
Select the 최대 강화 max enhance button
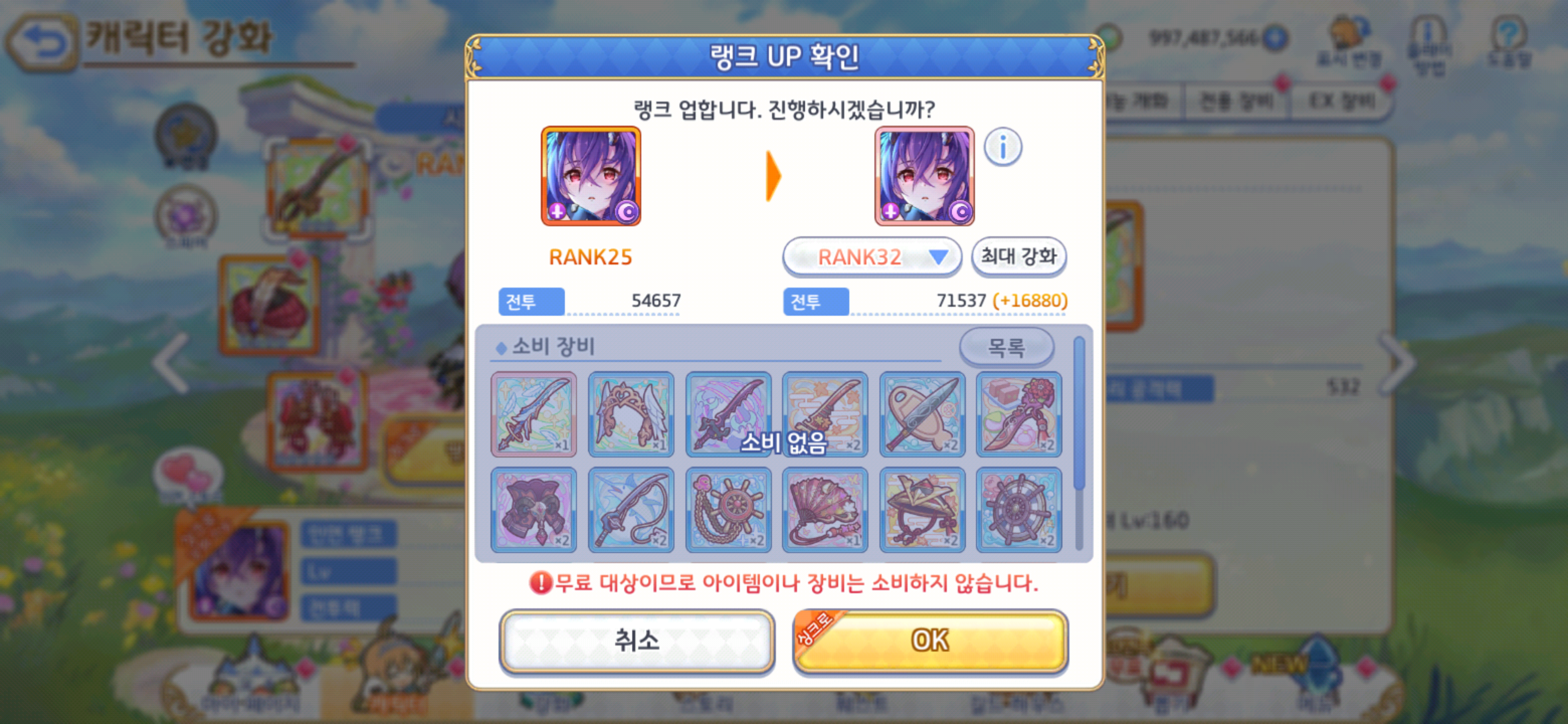pos(1018,256)
